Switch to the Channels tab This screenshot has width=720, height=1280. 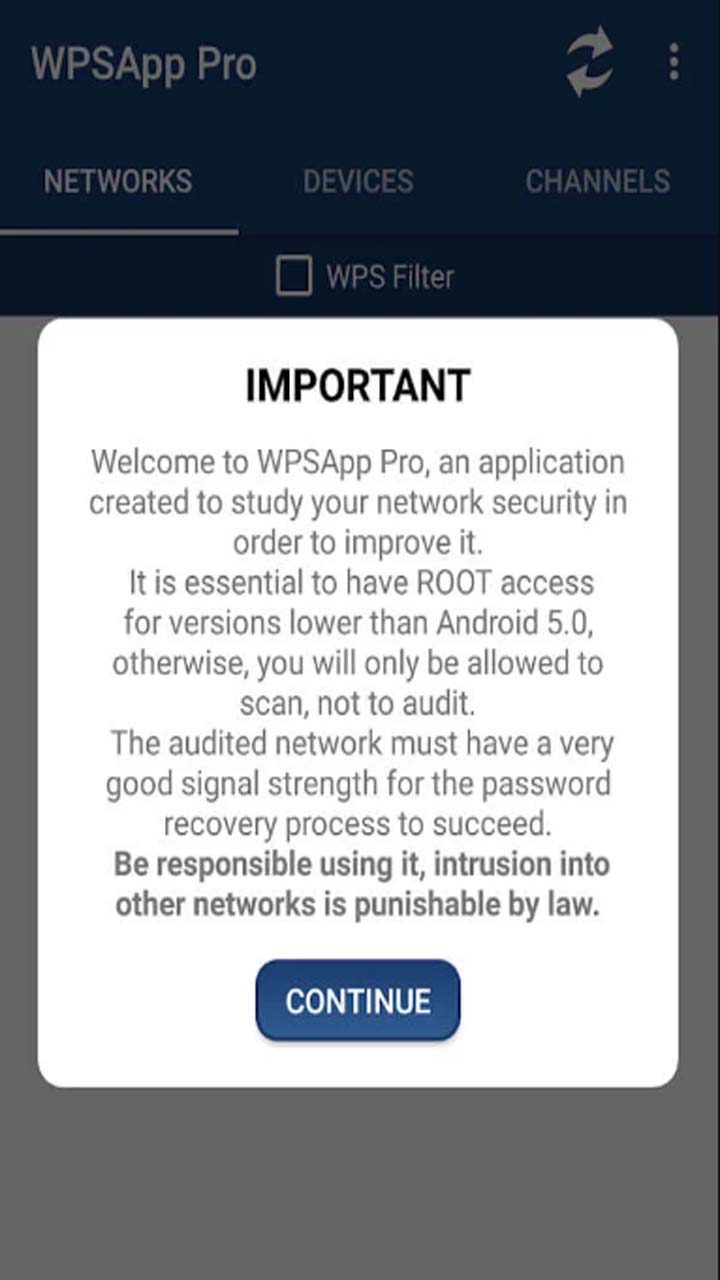598,181
